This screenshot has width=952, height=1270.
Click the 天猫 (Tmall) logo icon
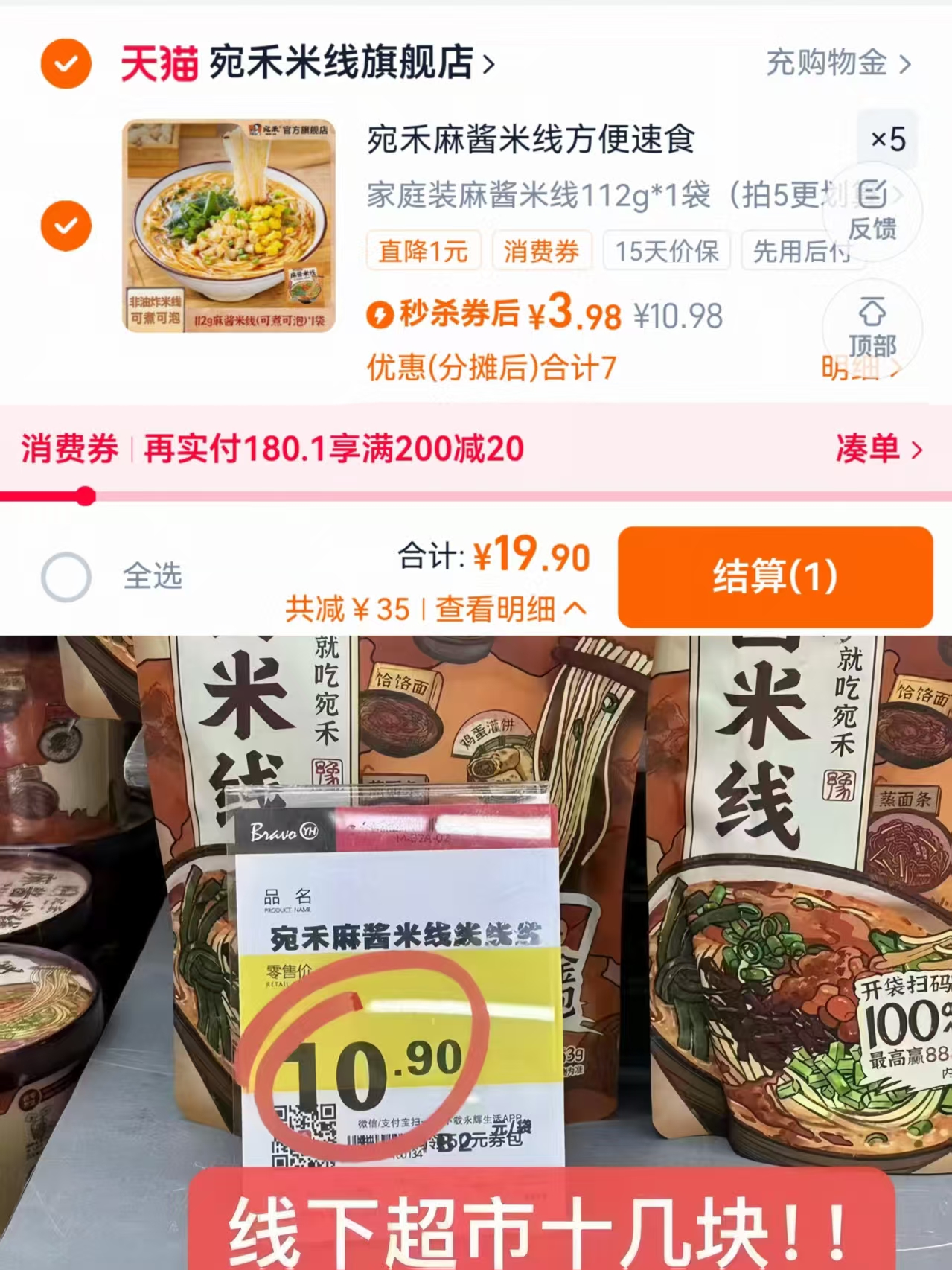coord(157,63)
